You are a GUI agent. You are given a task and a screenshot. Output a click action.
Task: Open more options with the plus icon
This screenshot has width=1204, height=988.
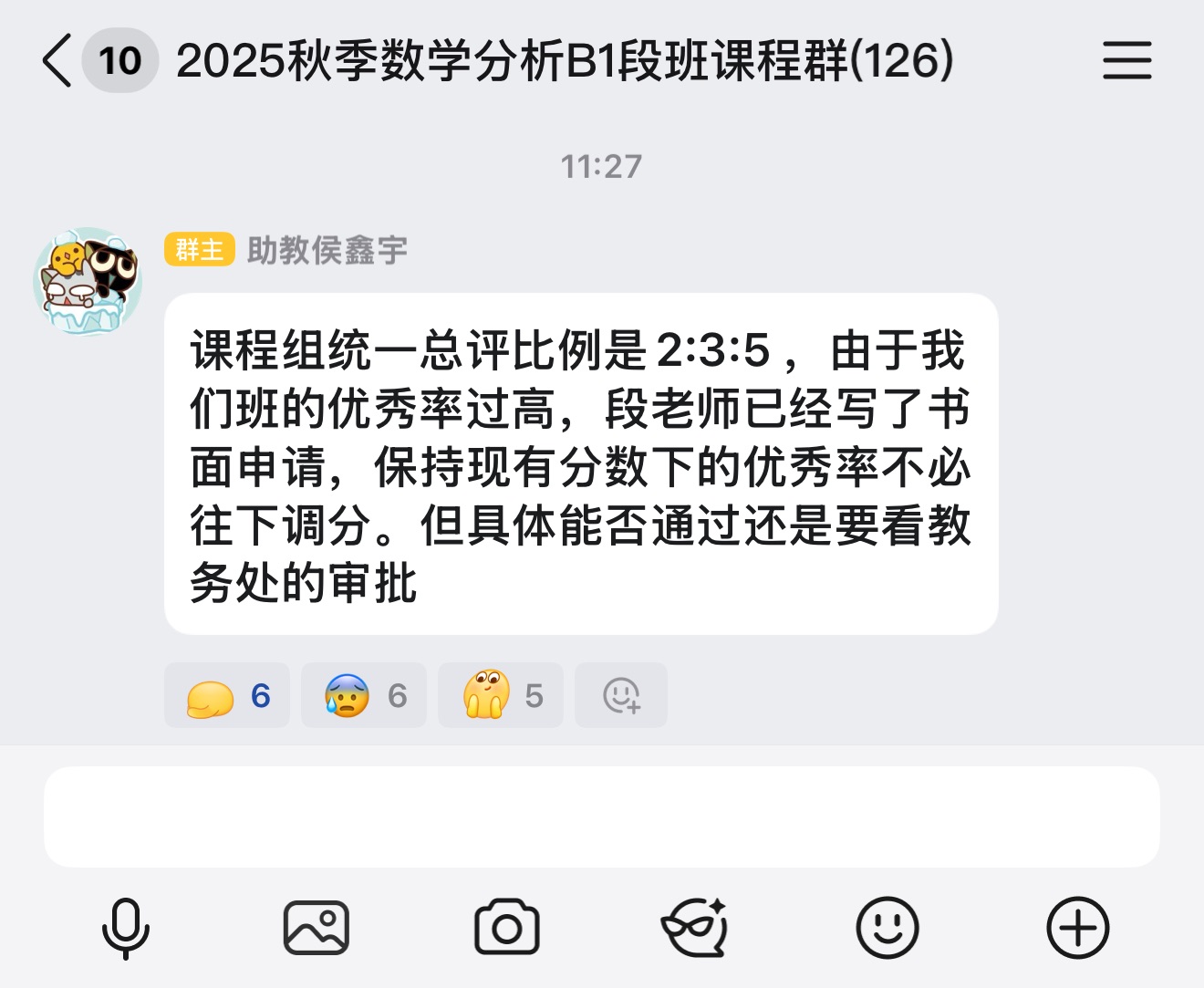coord(1077,929)
